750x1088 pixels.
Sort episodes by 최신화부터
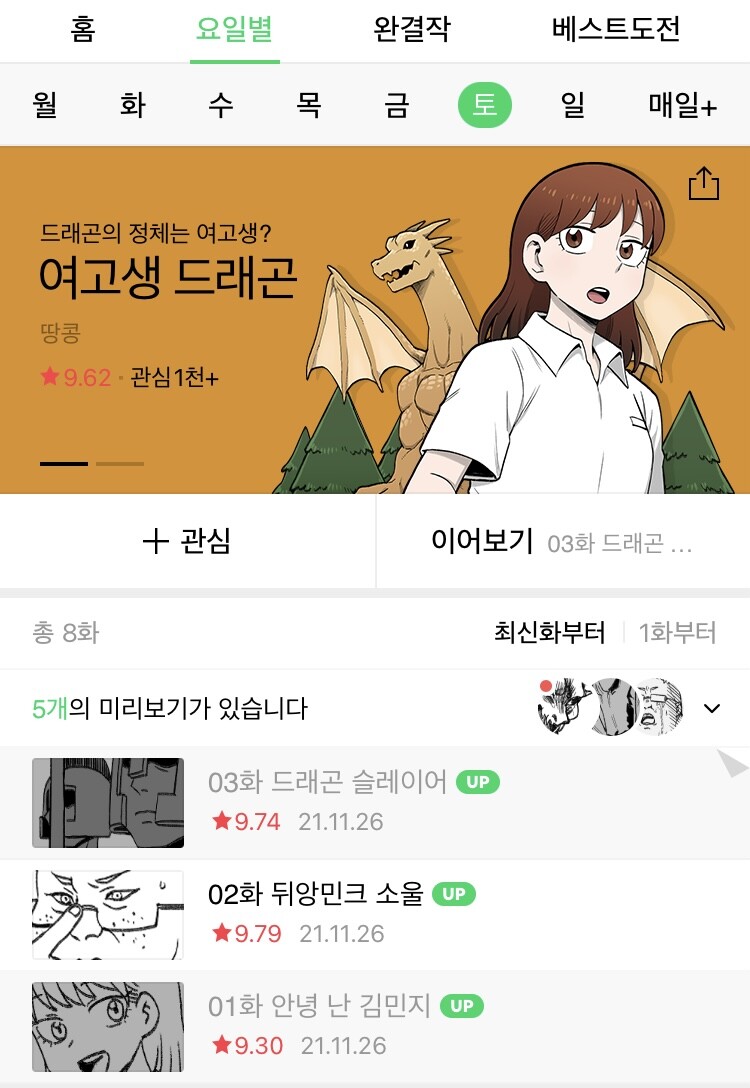coord(549,632)
